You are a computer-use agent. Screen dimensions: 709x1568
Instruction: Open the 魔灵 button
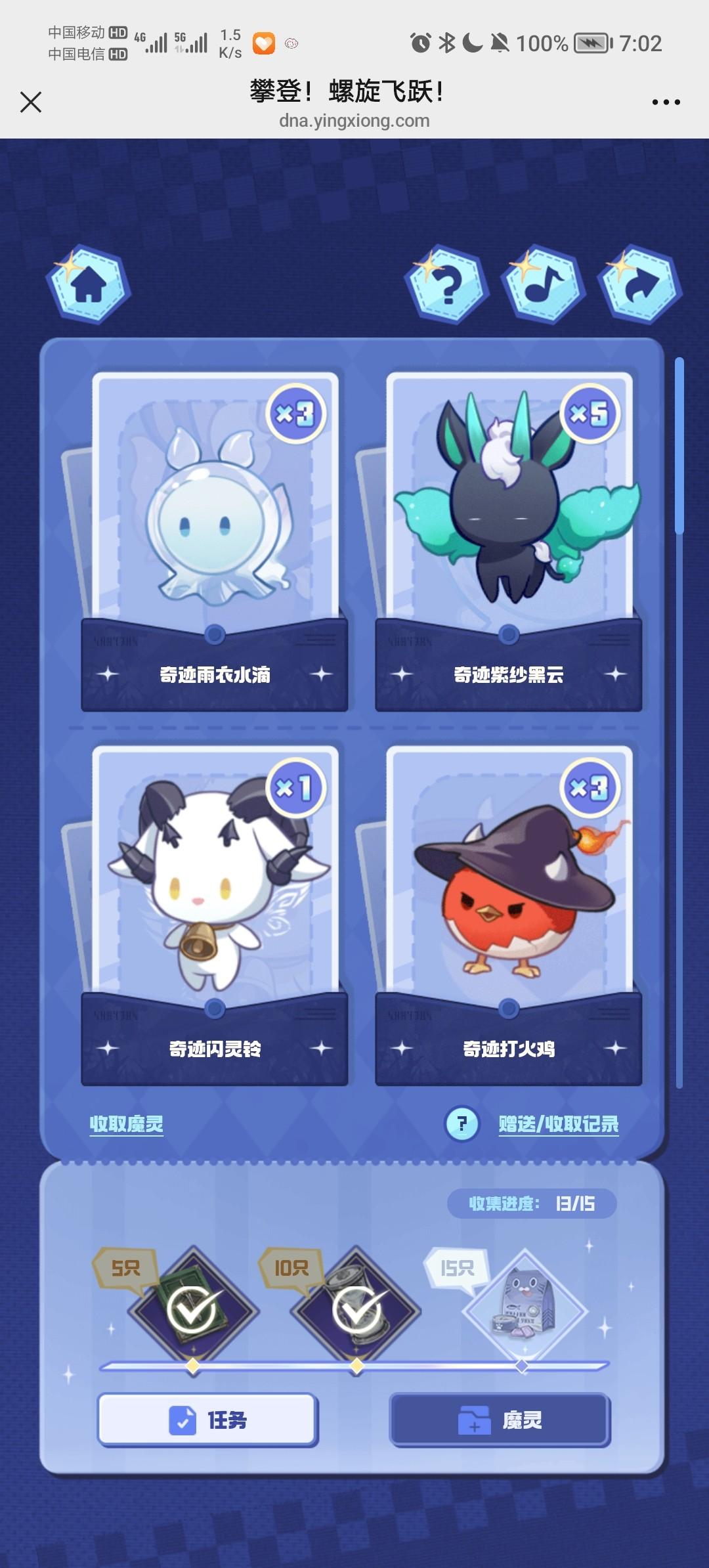pyautogui.click(x=500, y=1420)
